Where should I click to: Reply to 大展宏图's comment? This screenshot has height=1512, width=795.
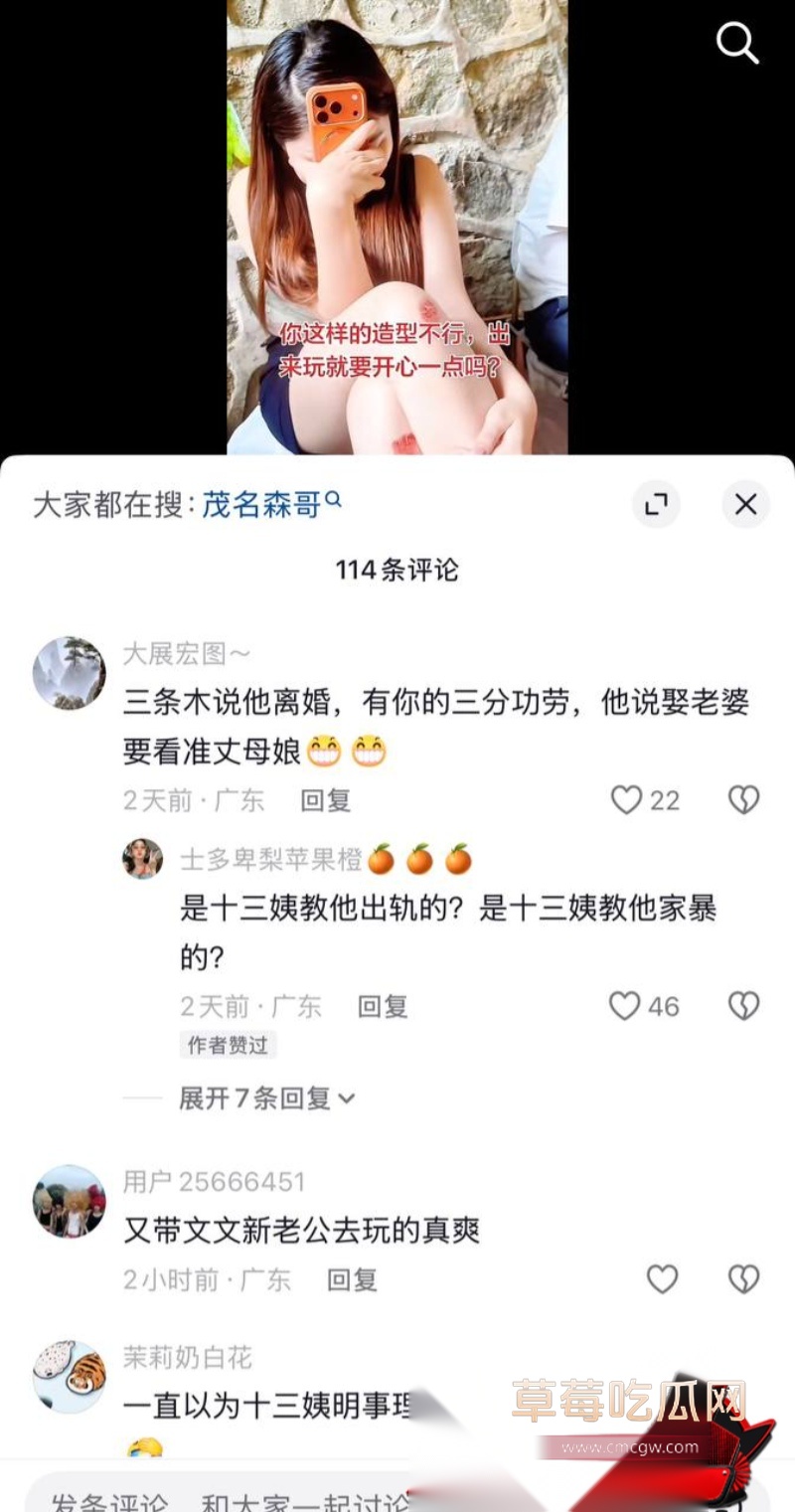(x=326, y=800)
